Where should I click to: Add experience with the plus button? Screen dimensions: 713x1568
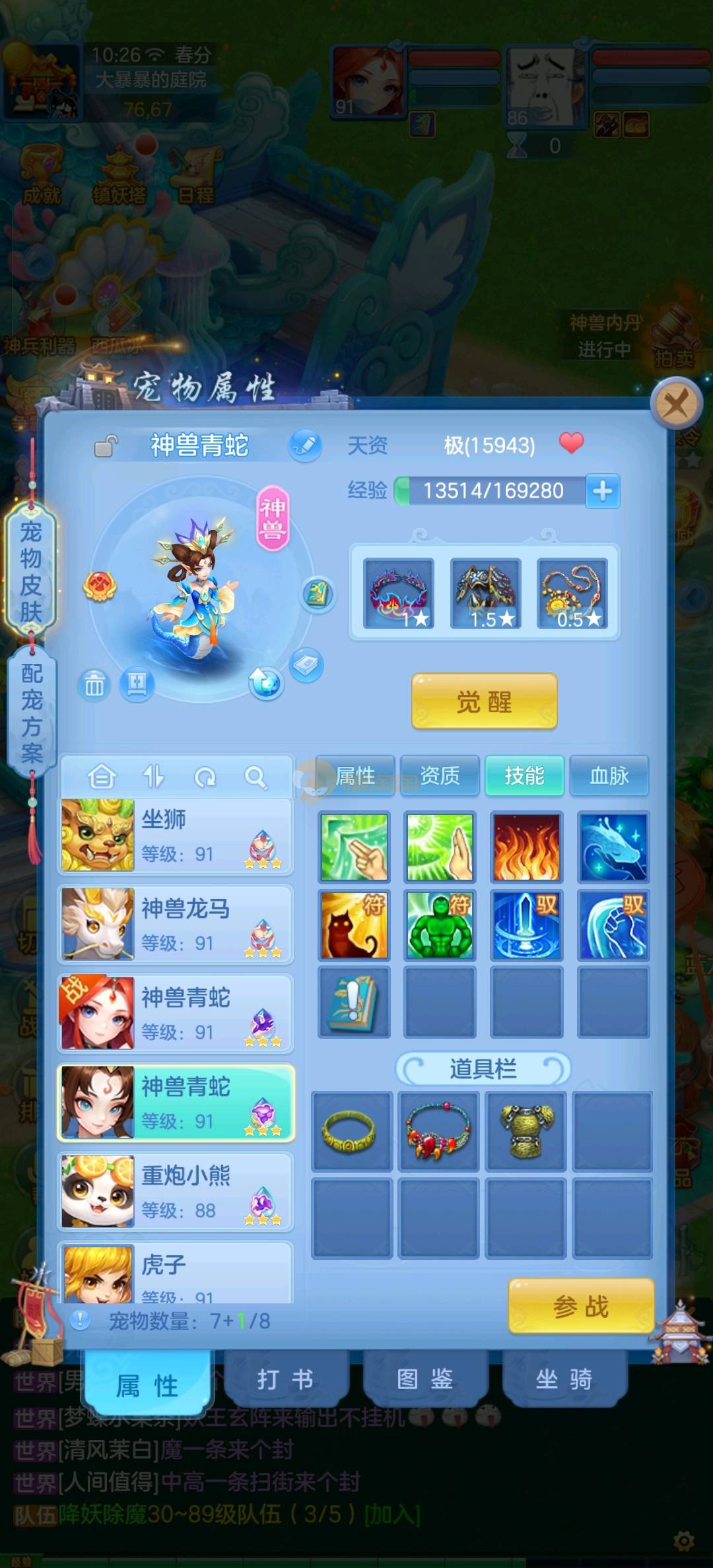click(x=602, y=491)
